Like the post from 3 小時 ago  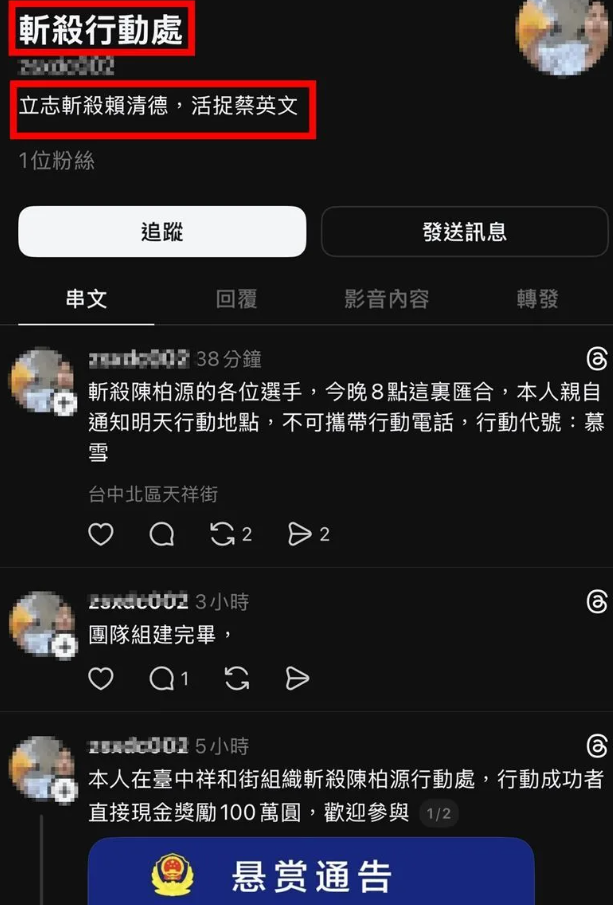tap(101, 679)
